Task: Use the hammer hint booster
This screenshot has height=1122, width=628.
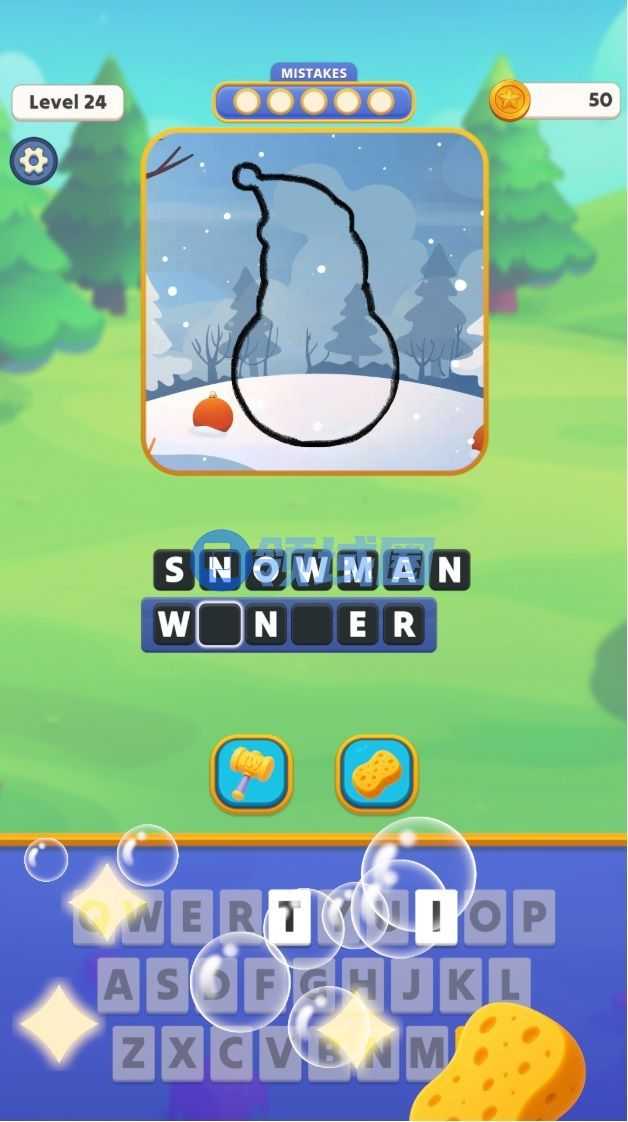Action: pos(251,773)
